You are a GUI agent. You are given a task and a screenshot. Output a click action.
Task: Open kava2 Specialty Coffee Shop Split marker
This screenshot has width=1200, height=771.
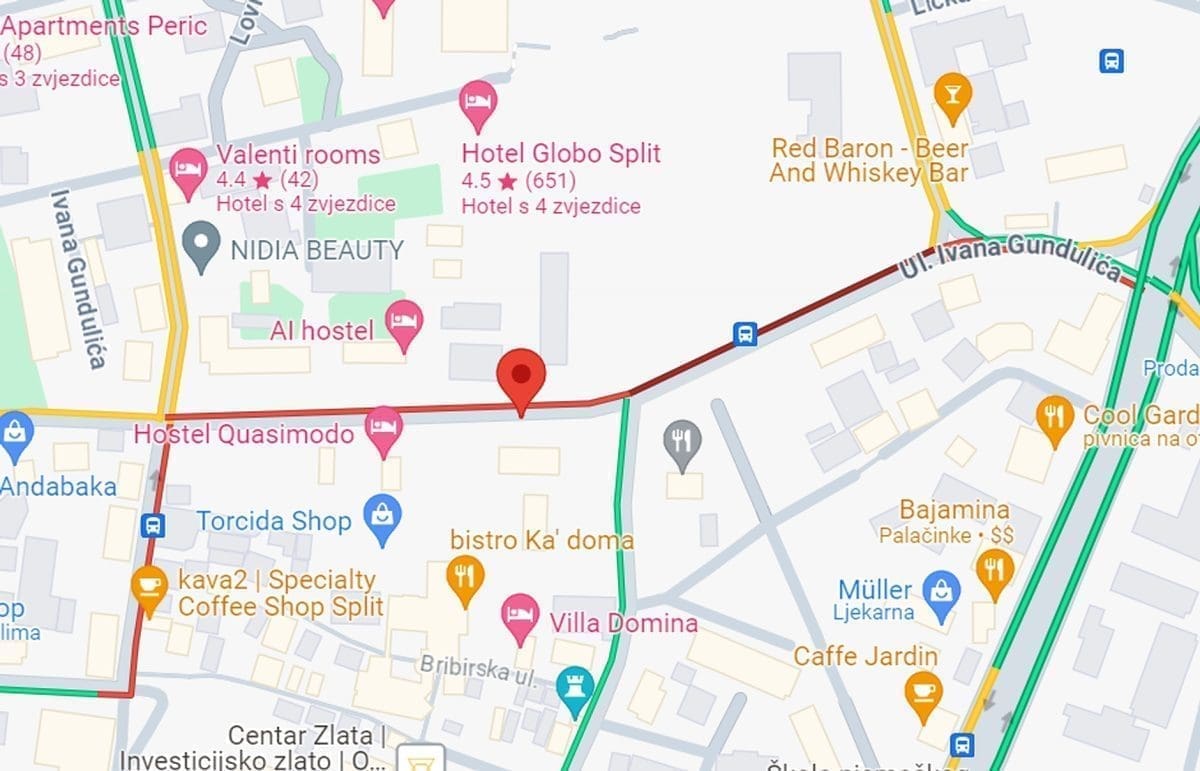[149, 587]
